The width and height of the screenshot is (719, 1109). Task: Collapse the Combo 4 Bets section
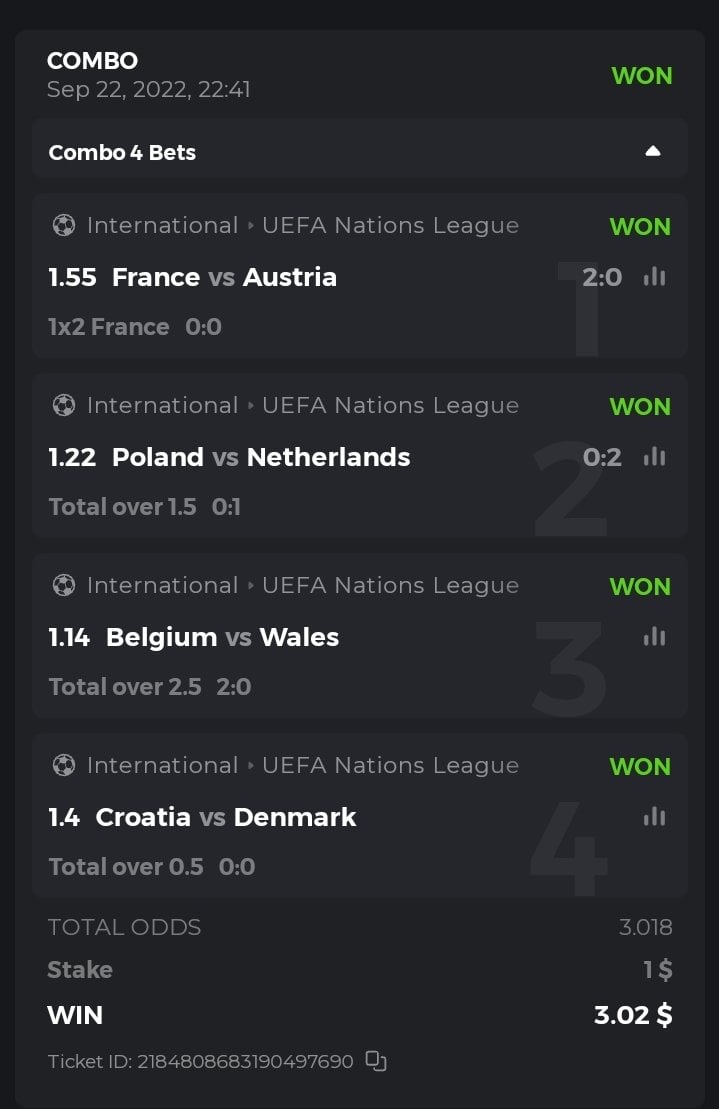(653, 152)
